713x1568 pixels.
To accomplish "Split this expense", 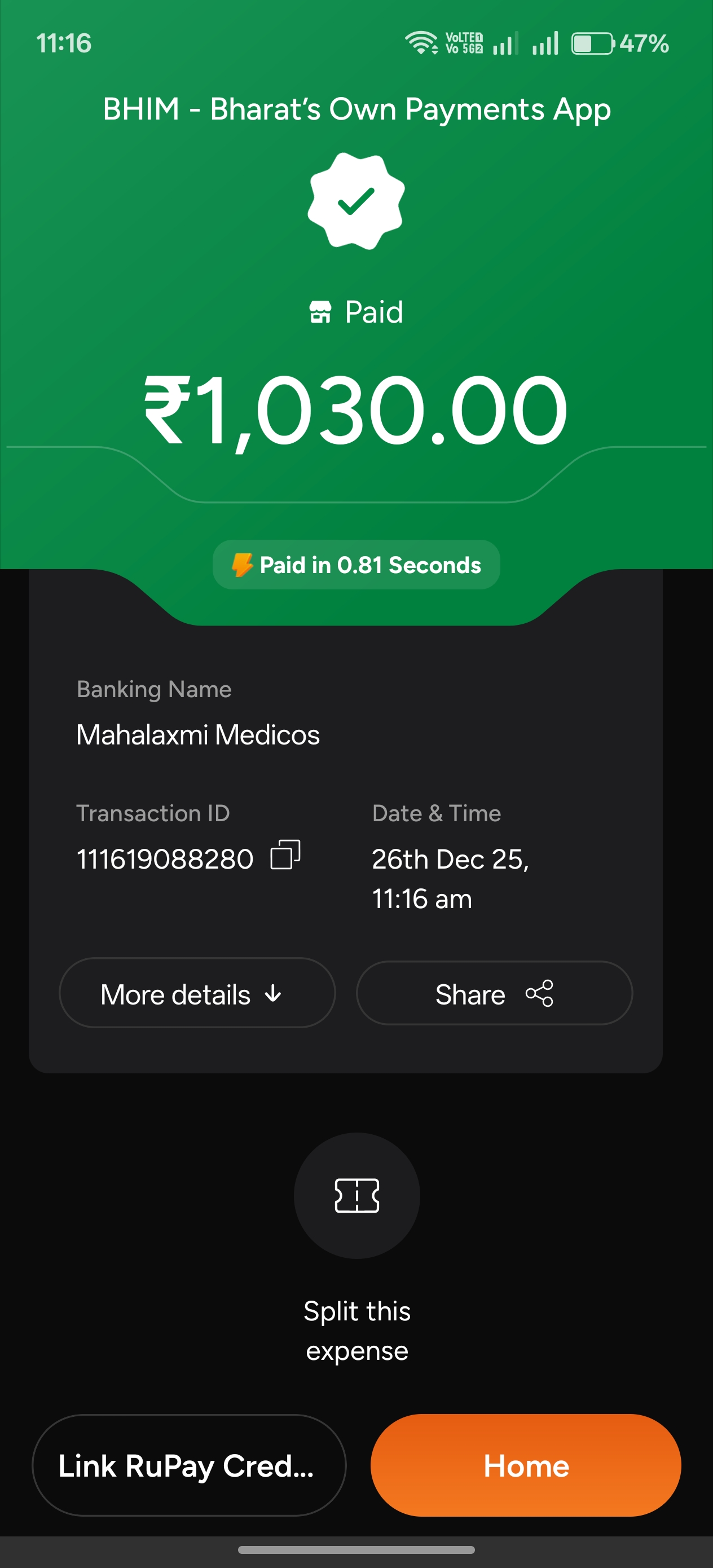I will (x=357, y=1196).
